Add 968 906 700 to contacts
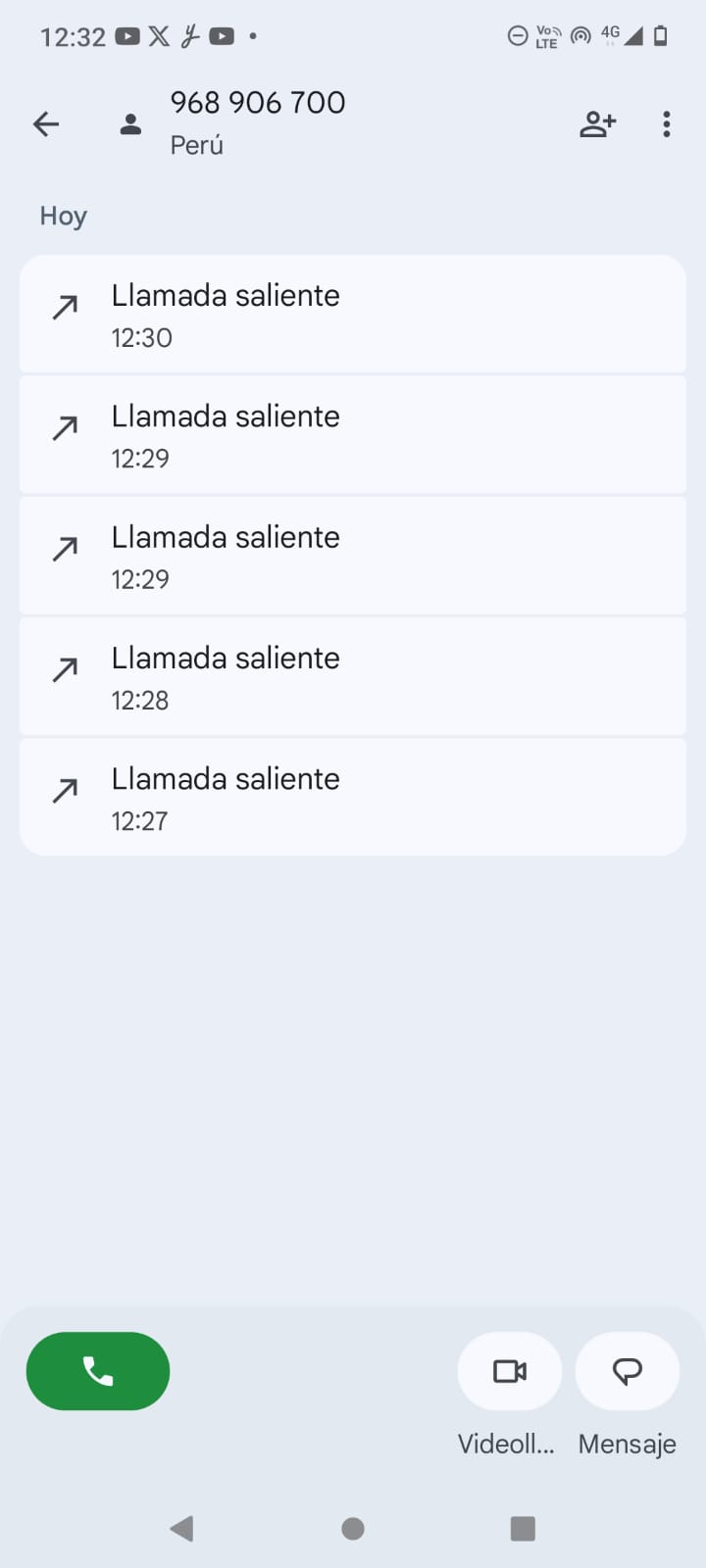Viewport: 706px width, 1568px height. coord(597,124)
